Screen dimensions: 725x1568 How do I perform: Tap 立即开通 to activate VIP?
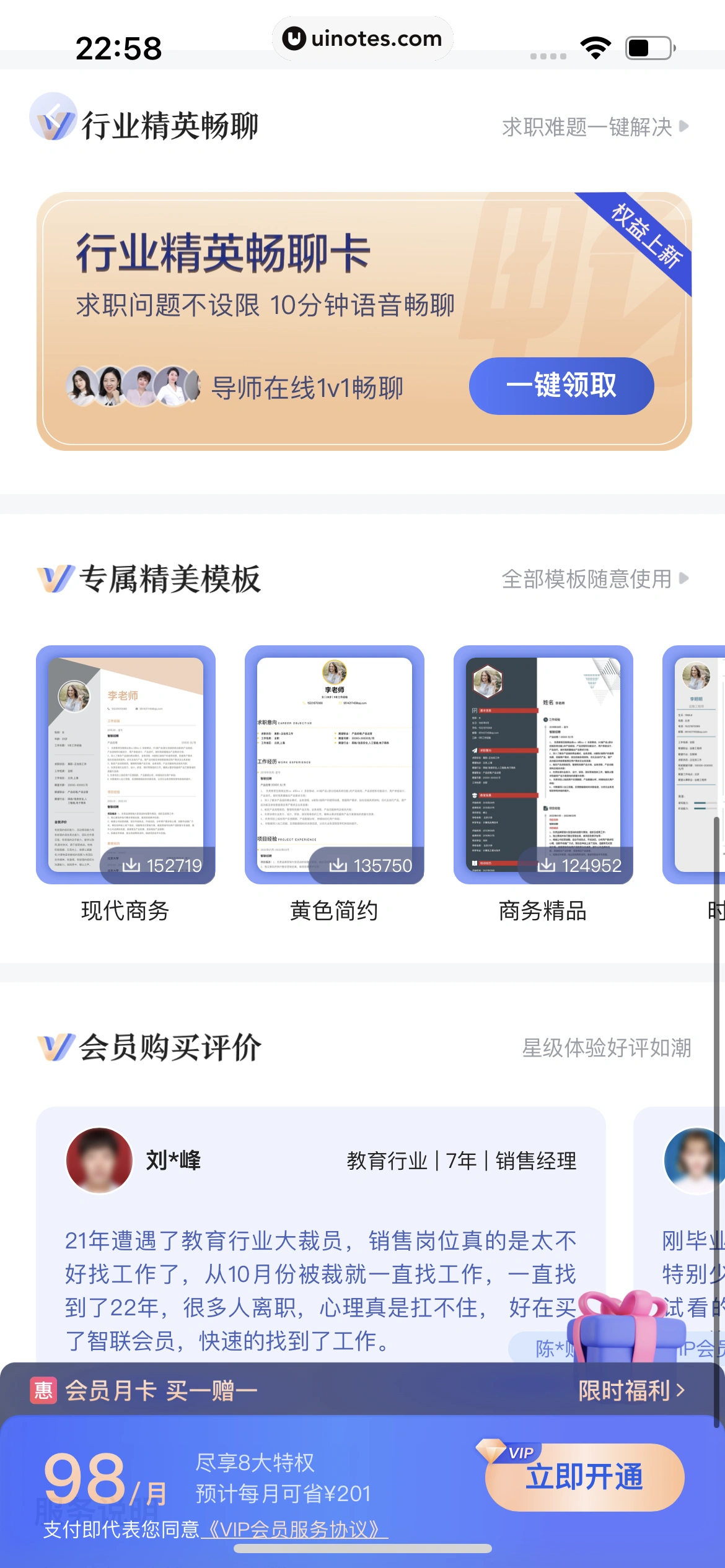[x=584, y=1478]
